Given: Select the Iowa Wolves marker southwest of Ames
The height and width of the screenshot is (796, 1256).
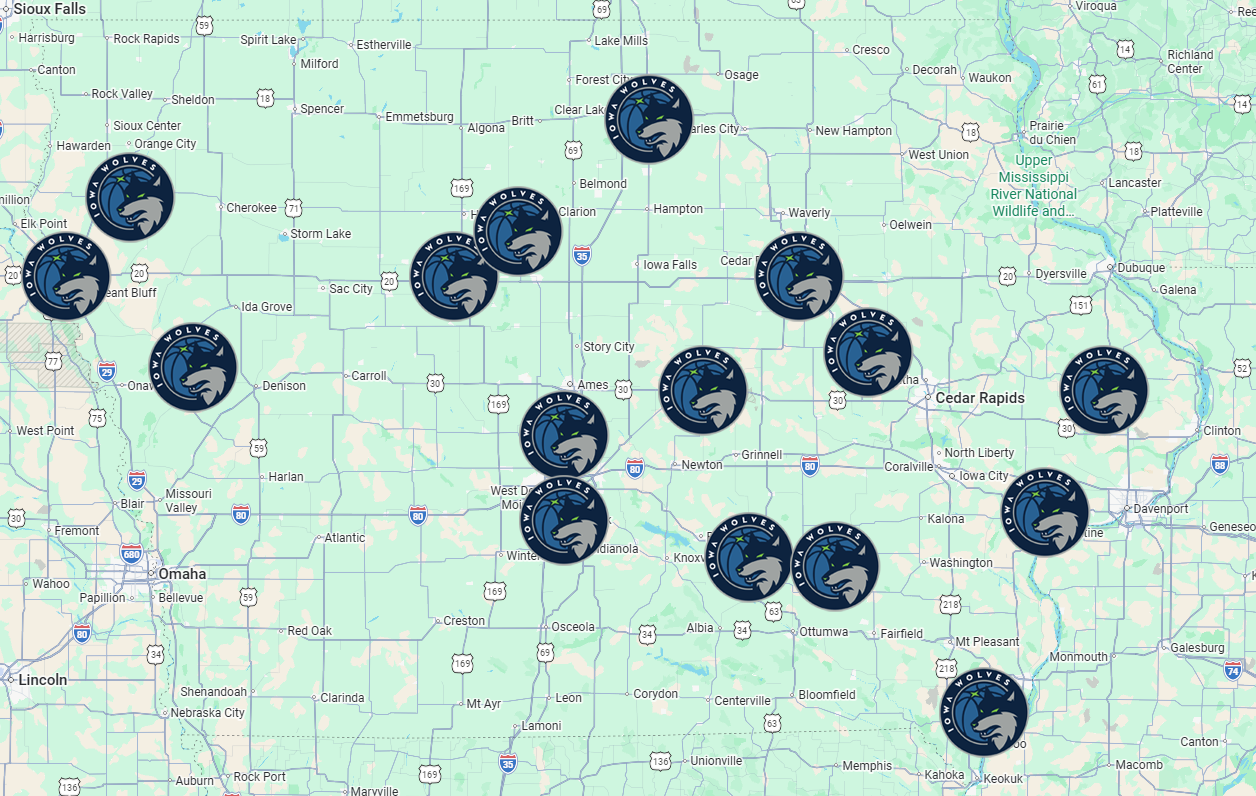Looking at the screenshot, I should click(x=564, y=435).
